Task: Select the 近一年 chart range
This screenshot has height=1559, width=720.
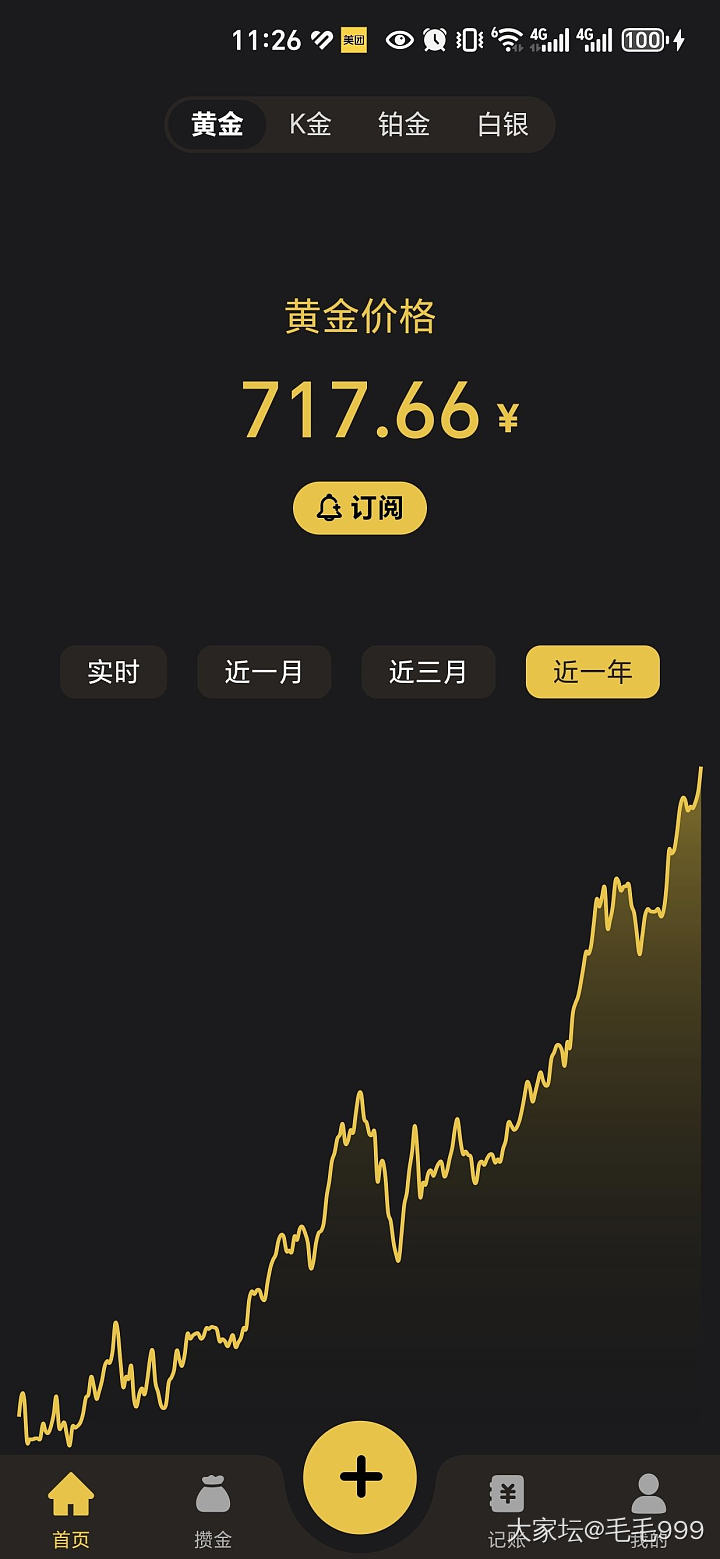Action: pos(592,672)
